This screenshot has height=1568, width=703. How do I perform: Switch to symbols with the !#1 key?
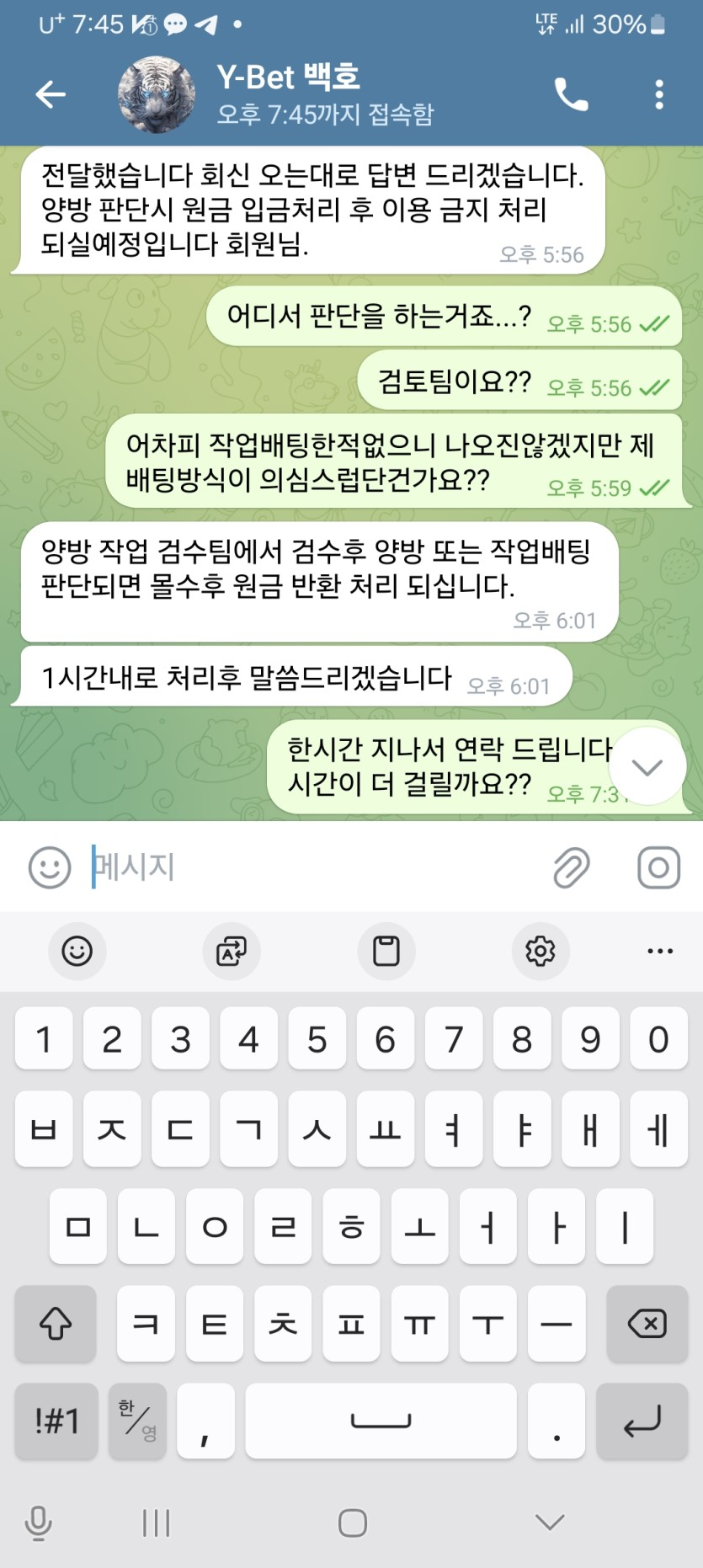tap(56, 1421)
